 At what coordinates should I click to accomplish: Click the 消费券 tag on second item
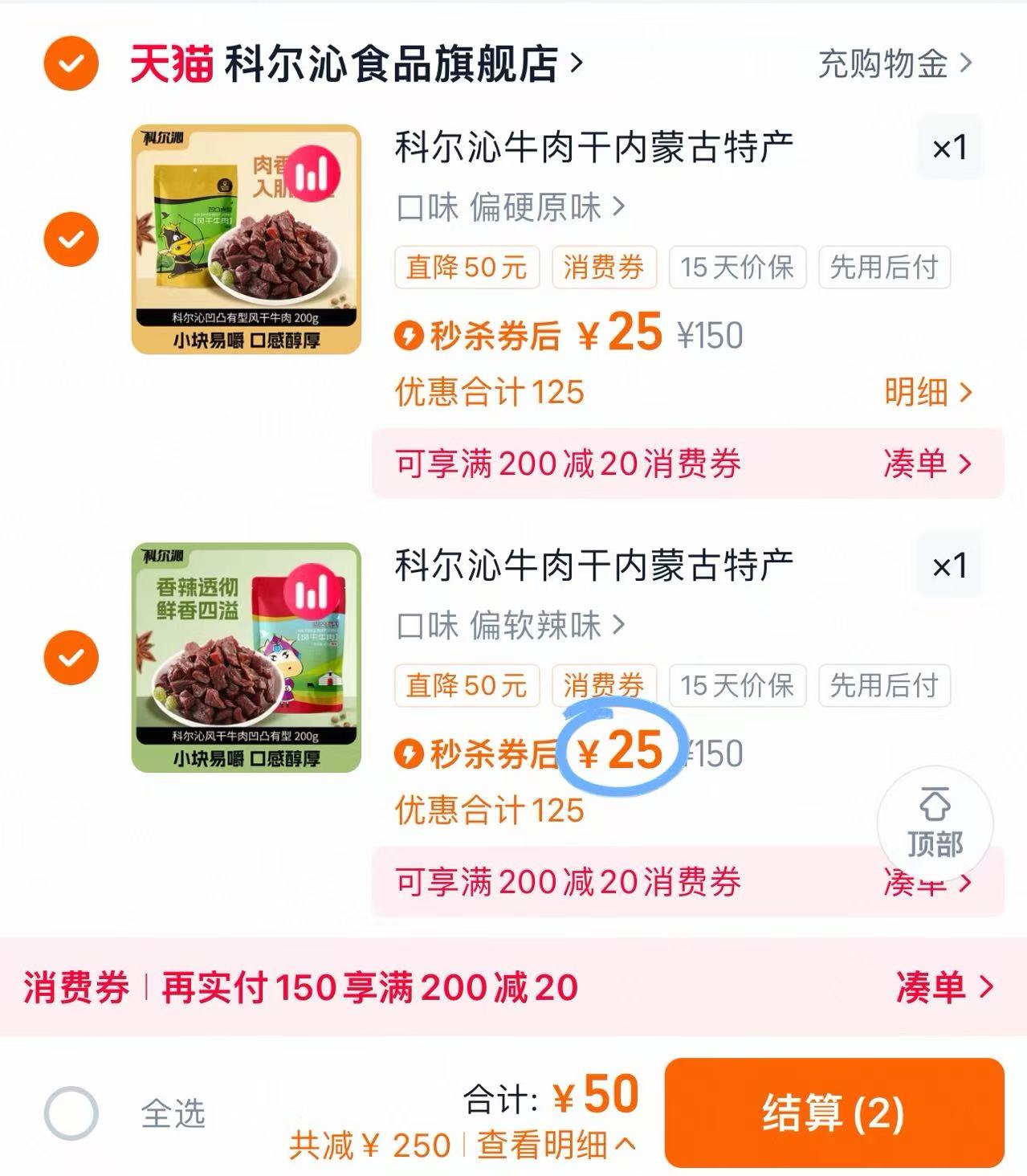[605, 686]
